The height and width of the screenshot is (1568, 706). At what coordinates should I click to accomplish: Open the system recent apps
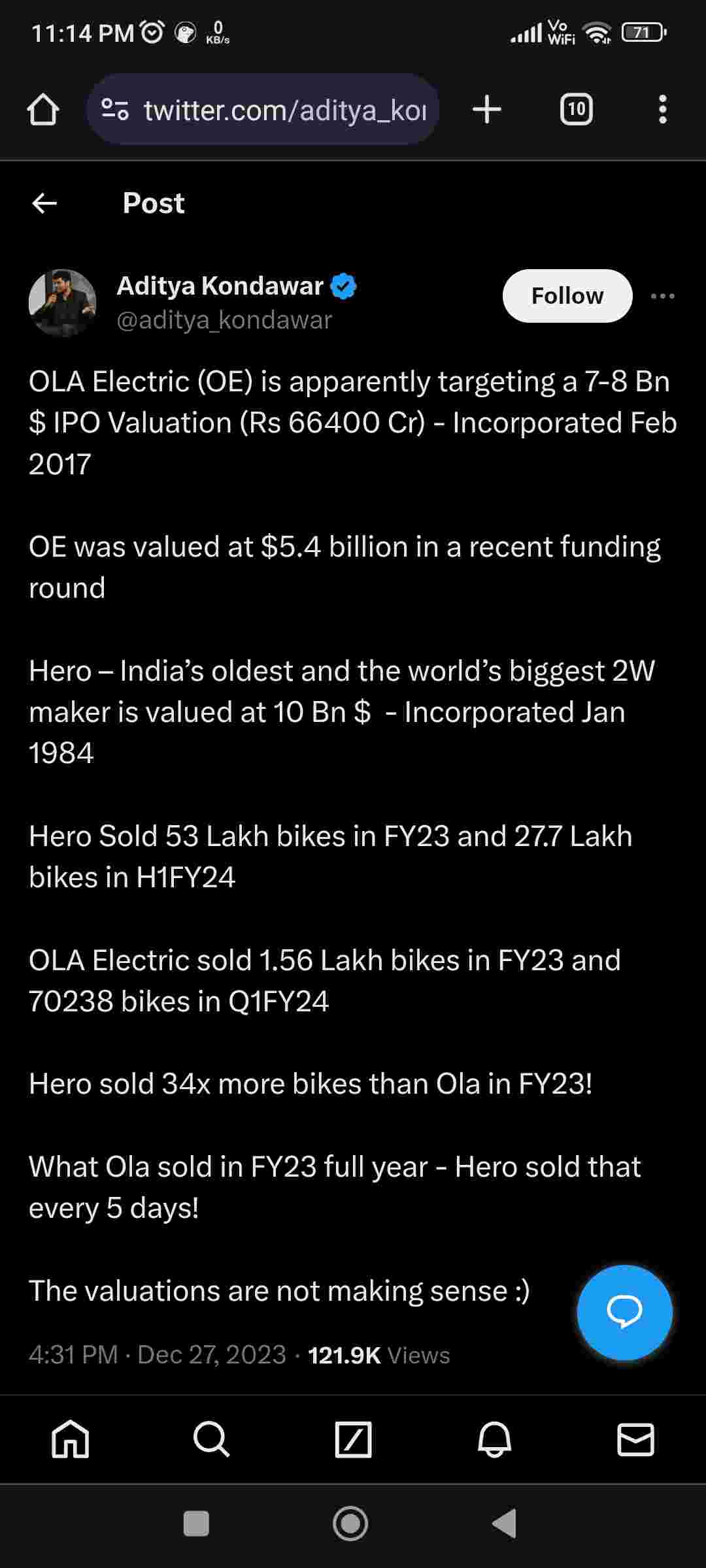coord(196,1524)
